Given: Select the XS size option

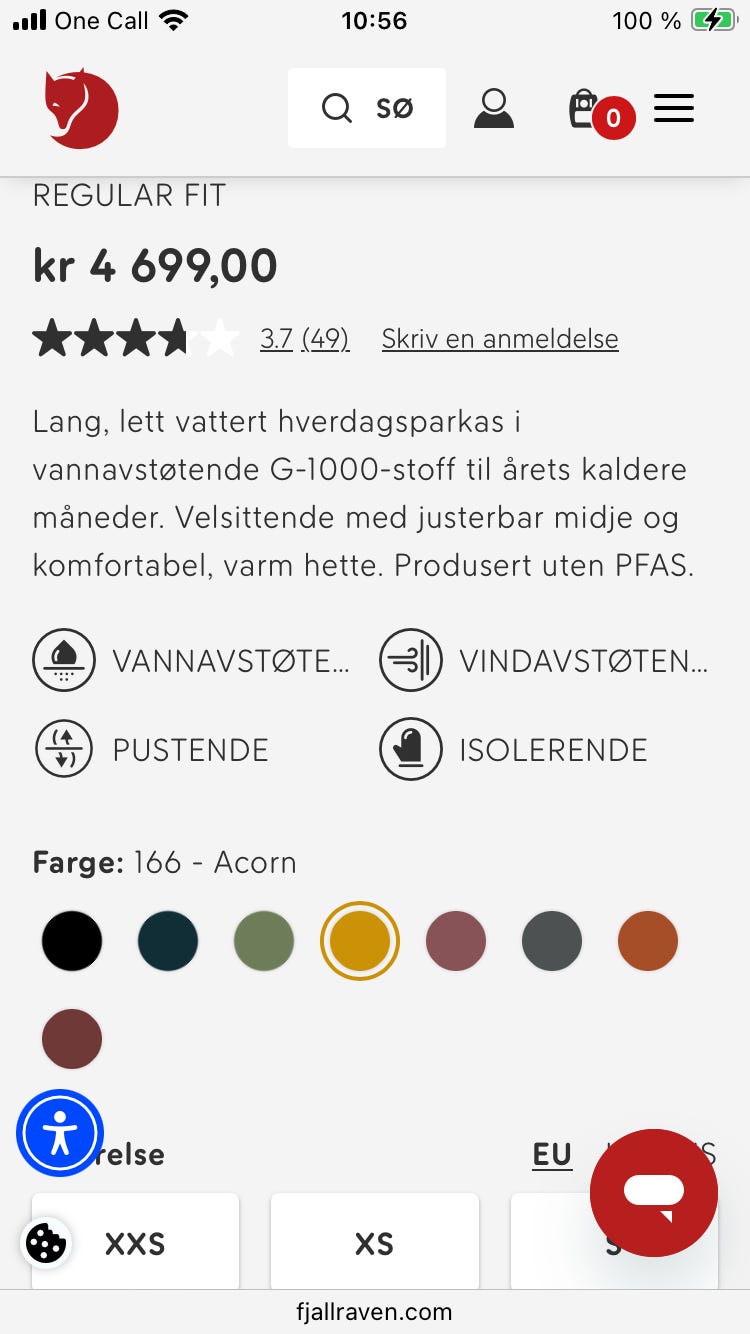Looking at the screenshot, I should [374, 1243].
